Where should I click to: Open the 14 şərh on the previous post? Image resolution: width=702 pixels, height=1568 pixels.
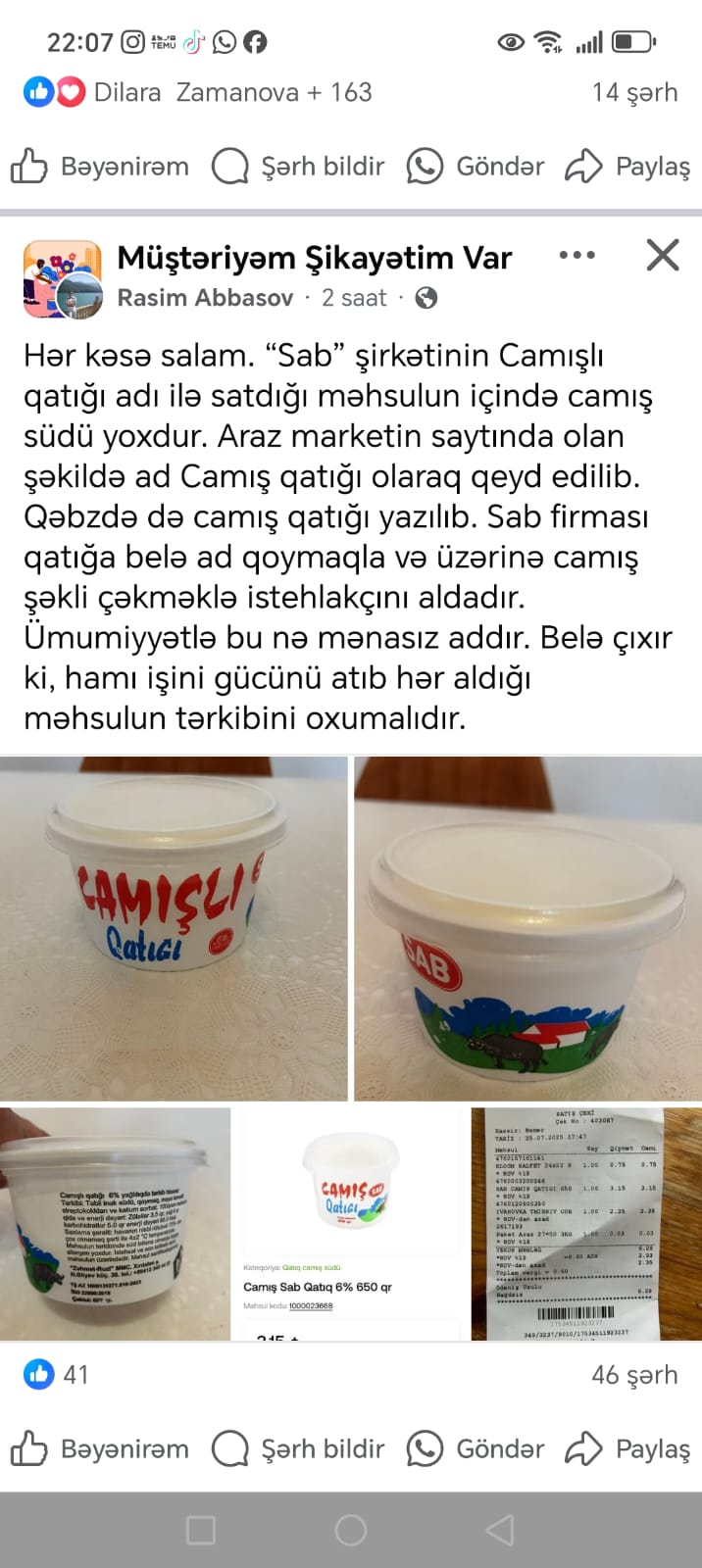(x=634, y=92)
